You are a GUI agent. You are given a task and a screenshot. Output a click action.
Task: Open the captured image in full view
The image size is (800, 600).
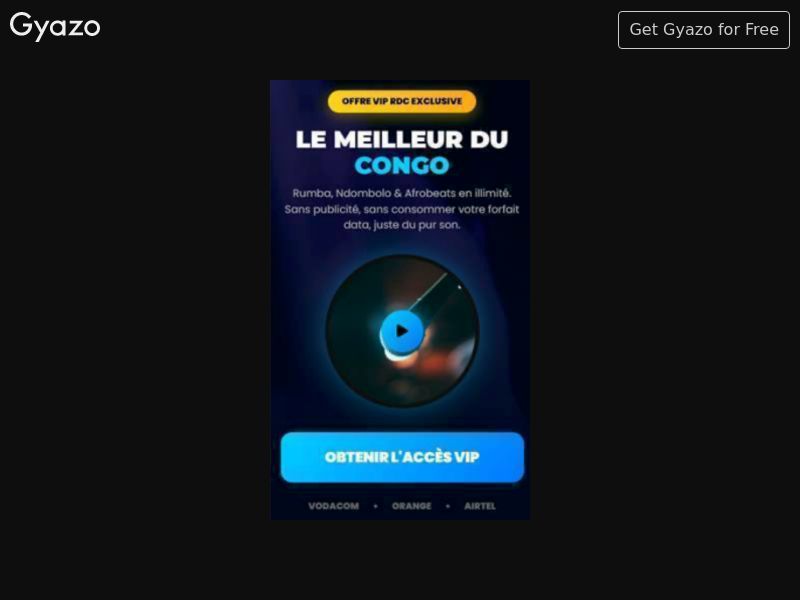pos(400,300)
